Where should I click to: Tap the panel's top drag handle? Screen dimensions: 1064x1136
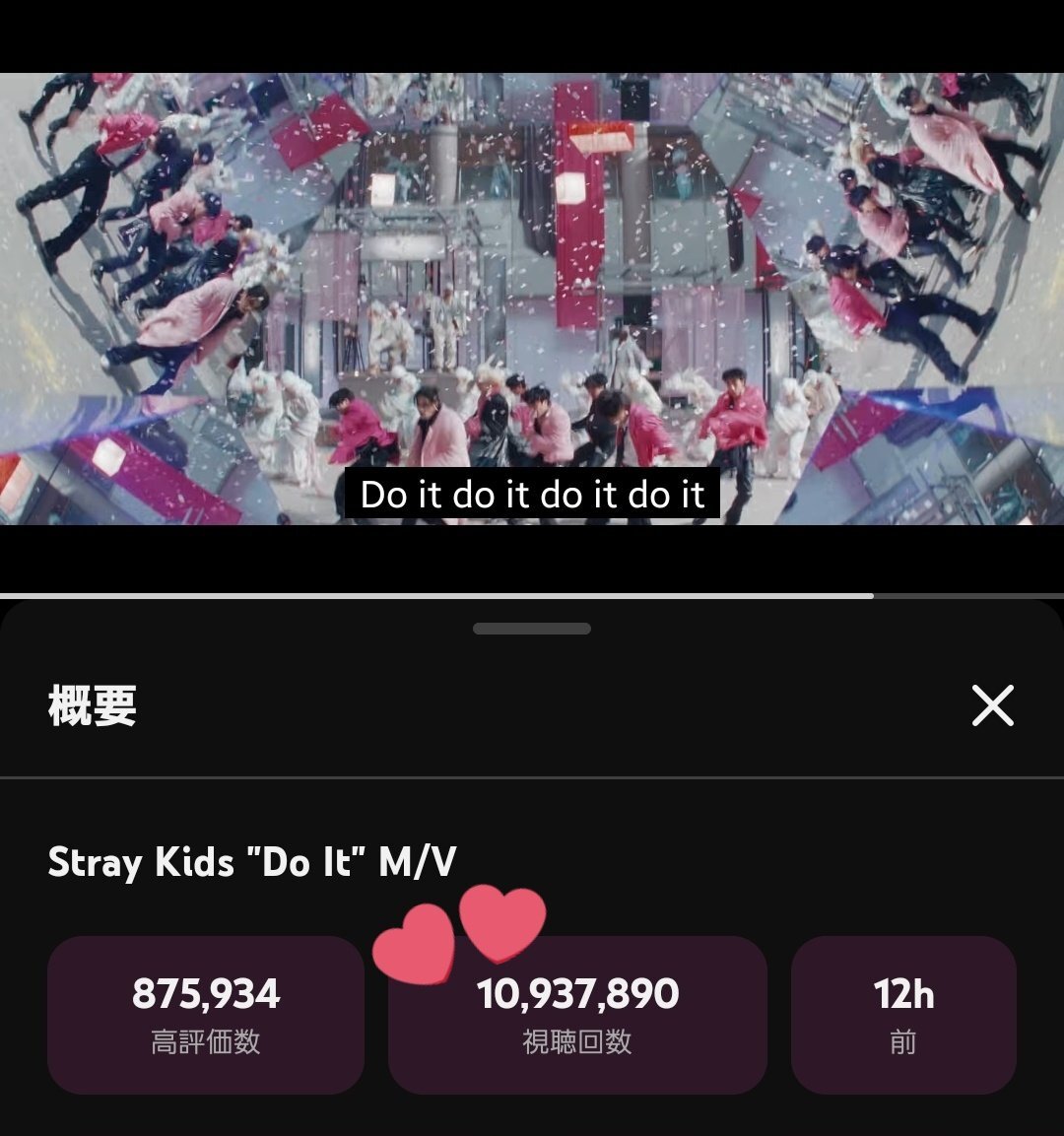click(x=532, y=629)
